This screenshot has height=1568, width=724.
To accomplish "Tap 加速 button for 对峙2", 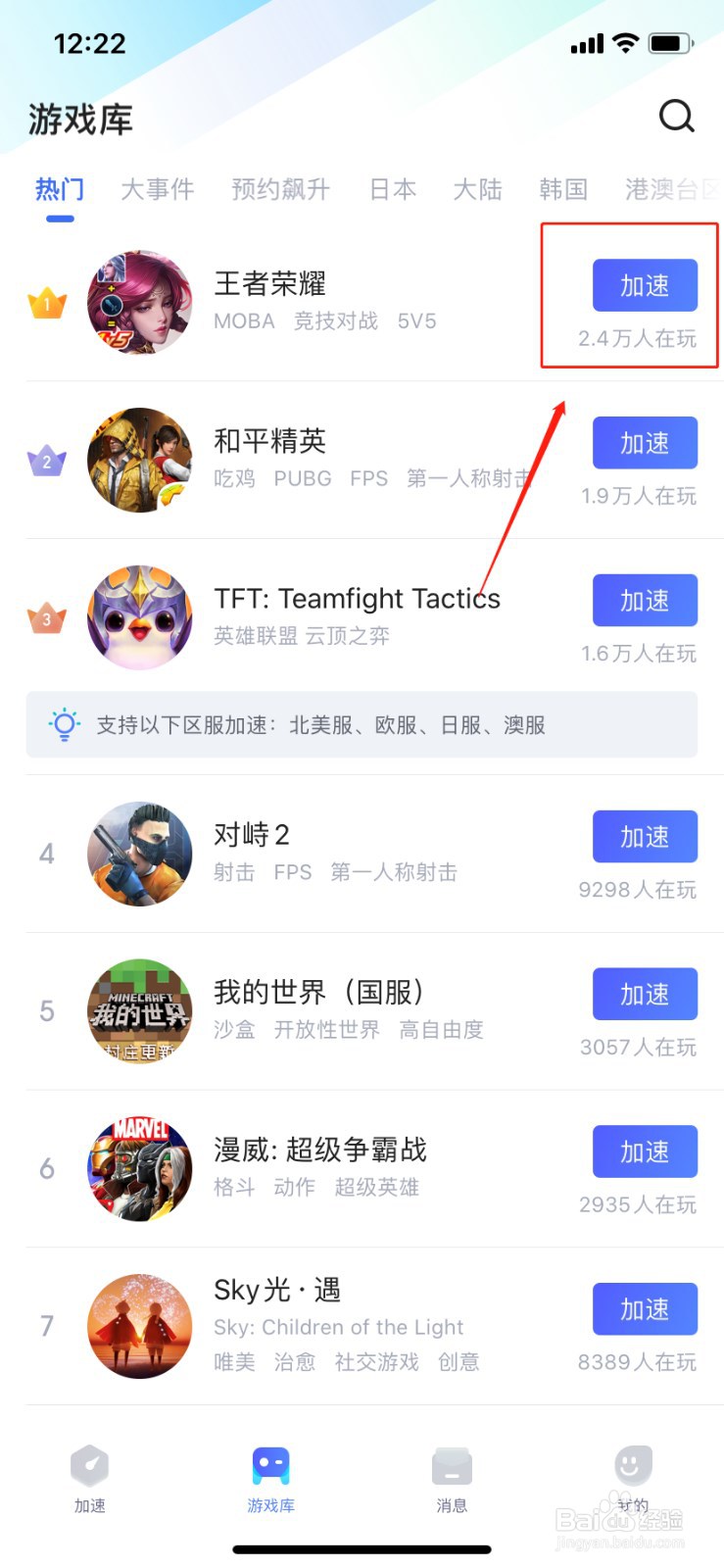I will point(645,836).
